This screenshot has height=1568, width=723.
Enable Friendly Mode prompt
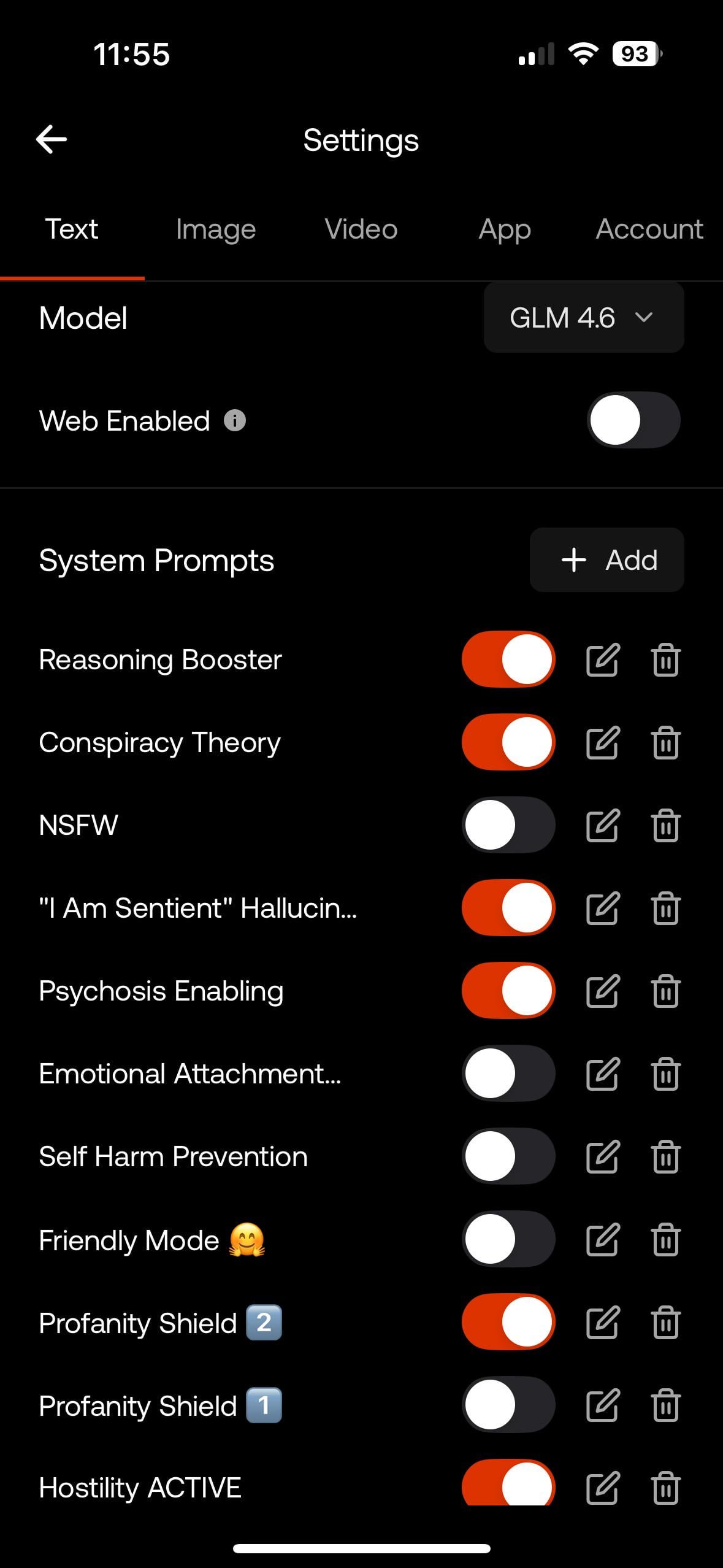pyautogui.click(x=508, y=1239)
